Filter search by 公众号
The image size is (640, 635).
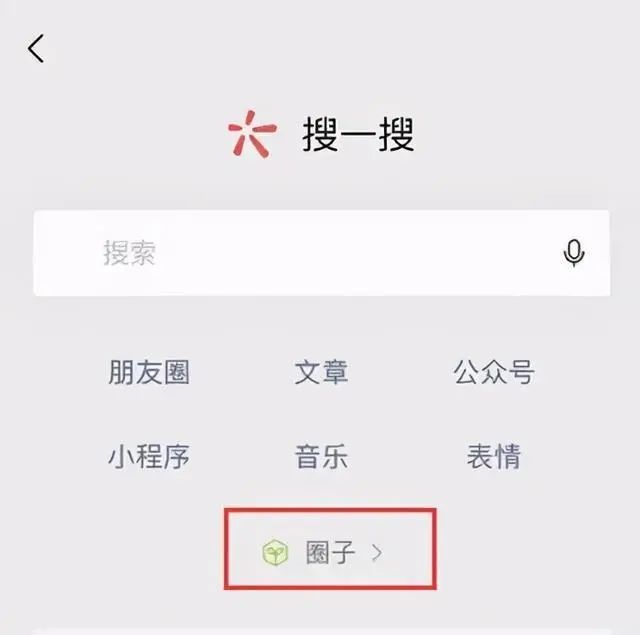point(493,373)
